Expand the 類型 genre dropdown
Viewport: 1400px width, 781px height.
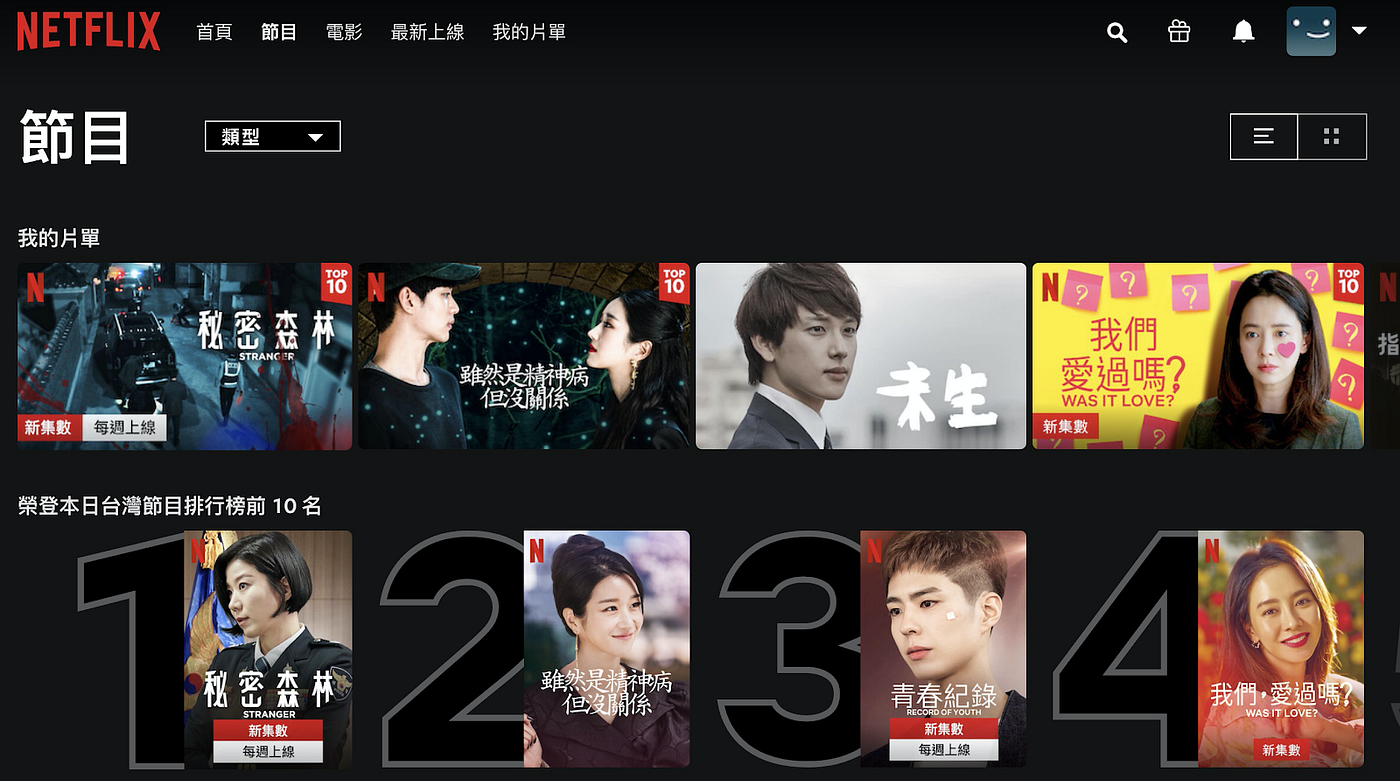tap(272, 137)
